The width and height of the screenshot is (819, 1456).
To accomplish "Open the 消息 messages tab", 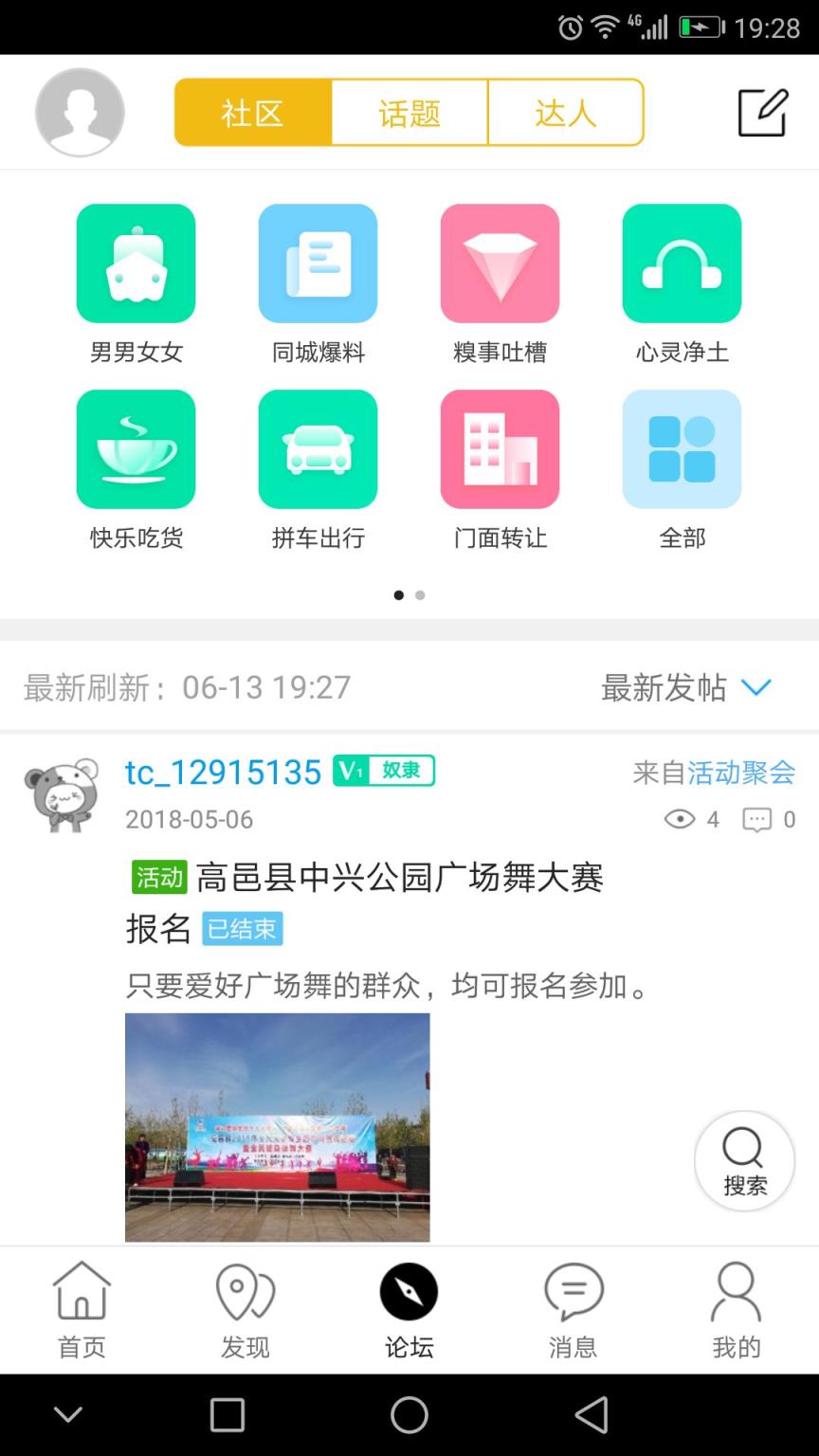I will (573, 1308).
